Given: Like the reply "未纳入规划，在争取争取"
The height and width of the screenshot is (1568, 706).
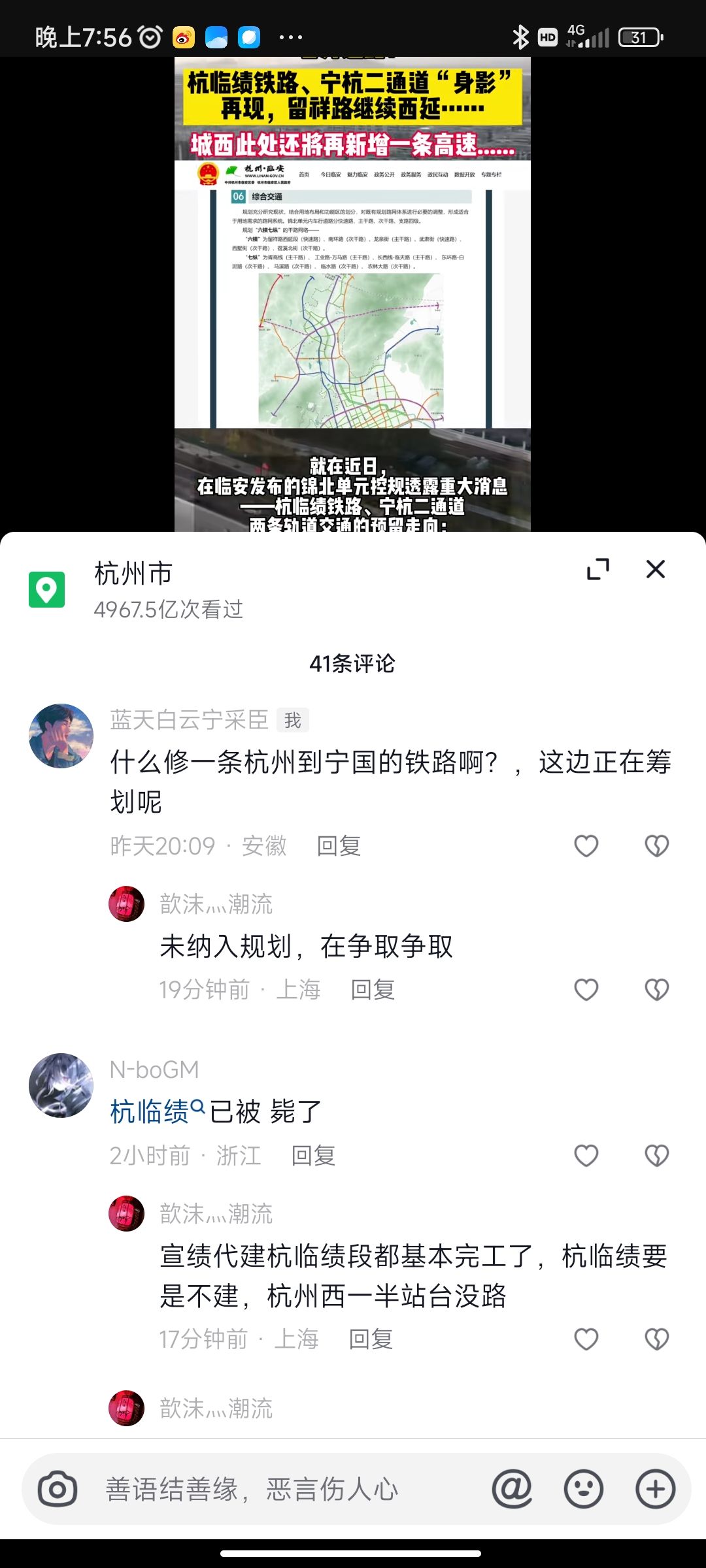Looking at the screenshot, I should 586,990.
